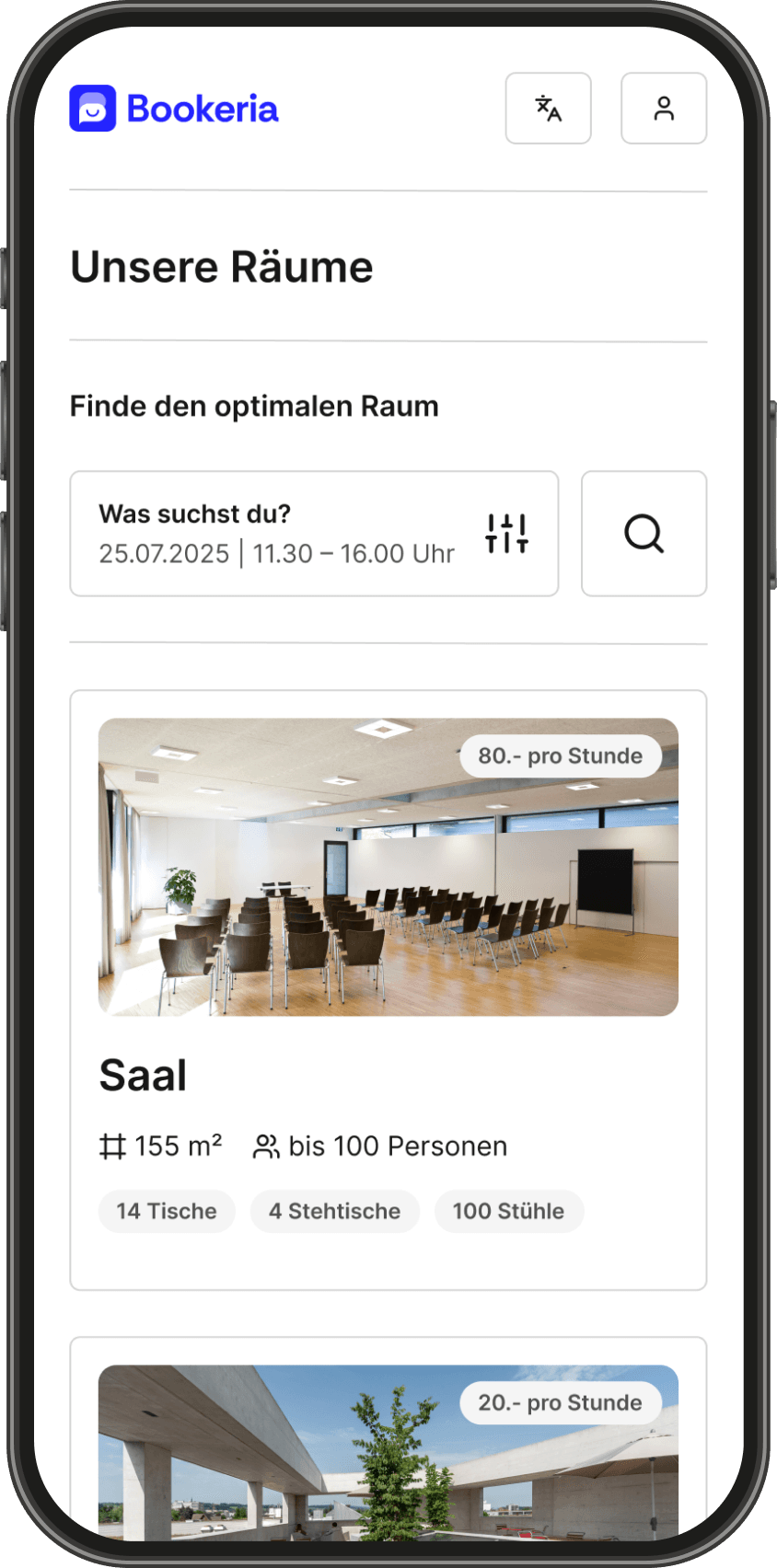Click the persons icon next to bis 100 Personen
Image resolution: width=777 pixels, height=1568 pixels.
[x=266, y=1146]
